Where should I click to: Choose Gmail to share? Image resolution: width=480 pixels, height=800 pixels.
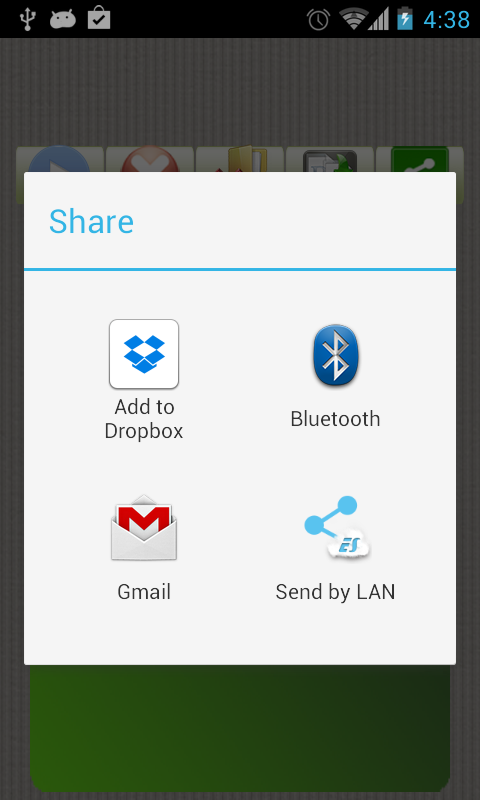pos(144,548)
